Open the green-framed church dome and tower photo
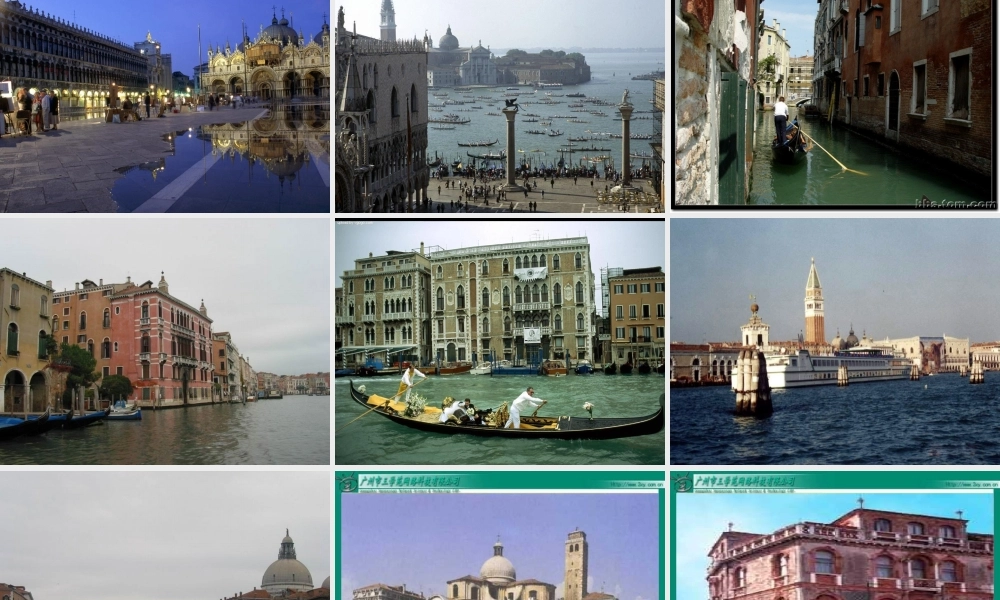The width and height of the screenshot is (1000, 600). pyautogui.click(x=499, y=538)
